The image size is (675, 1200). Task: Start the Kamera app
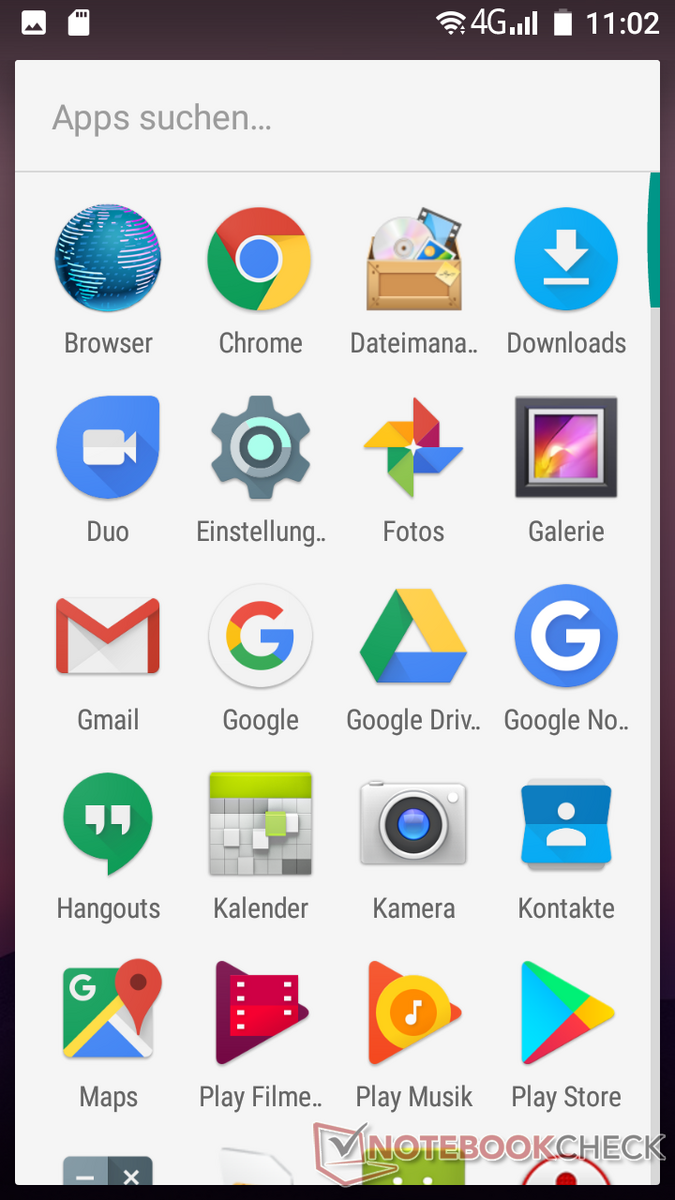(x=414, y=824)
